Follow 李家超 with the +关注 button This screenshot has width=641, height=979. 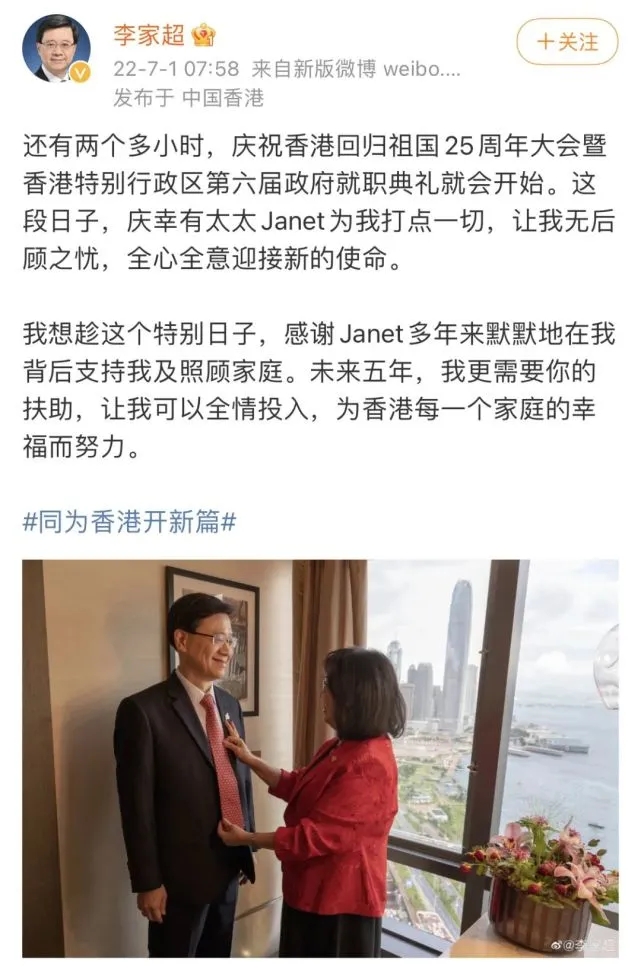tap(567, 42)
